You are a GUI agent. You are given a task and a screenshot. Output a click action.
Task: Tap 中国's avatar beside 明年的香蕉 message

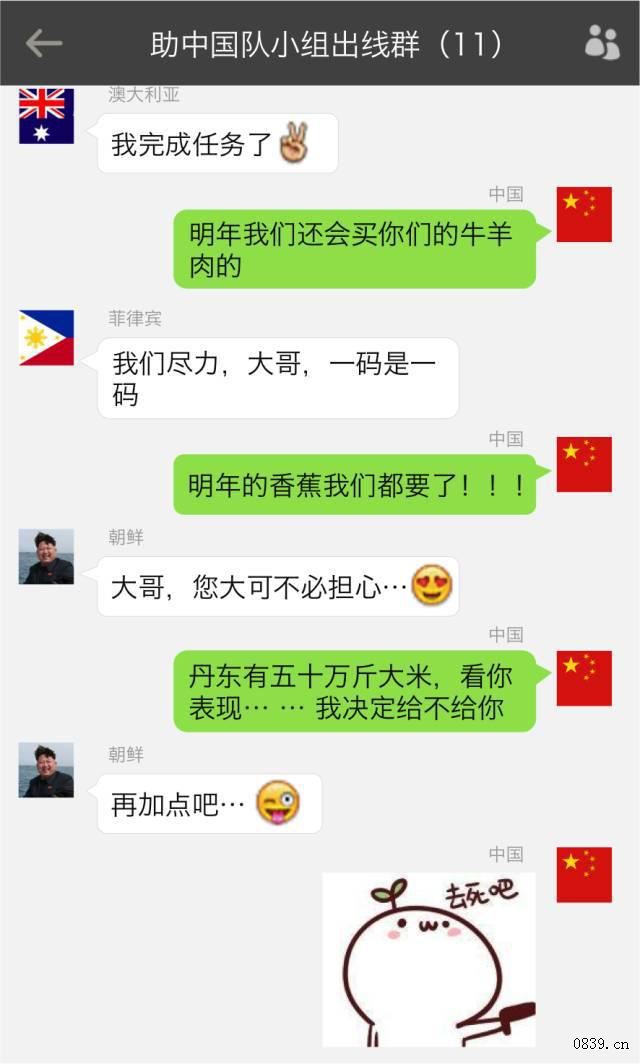584,464
